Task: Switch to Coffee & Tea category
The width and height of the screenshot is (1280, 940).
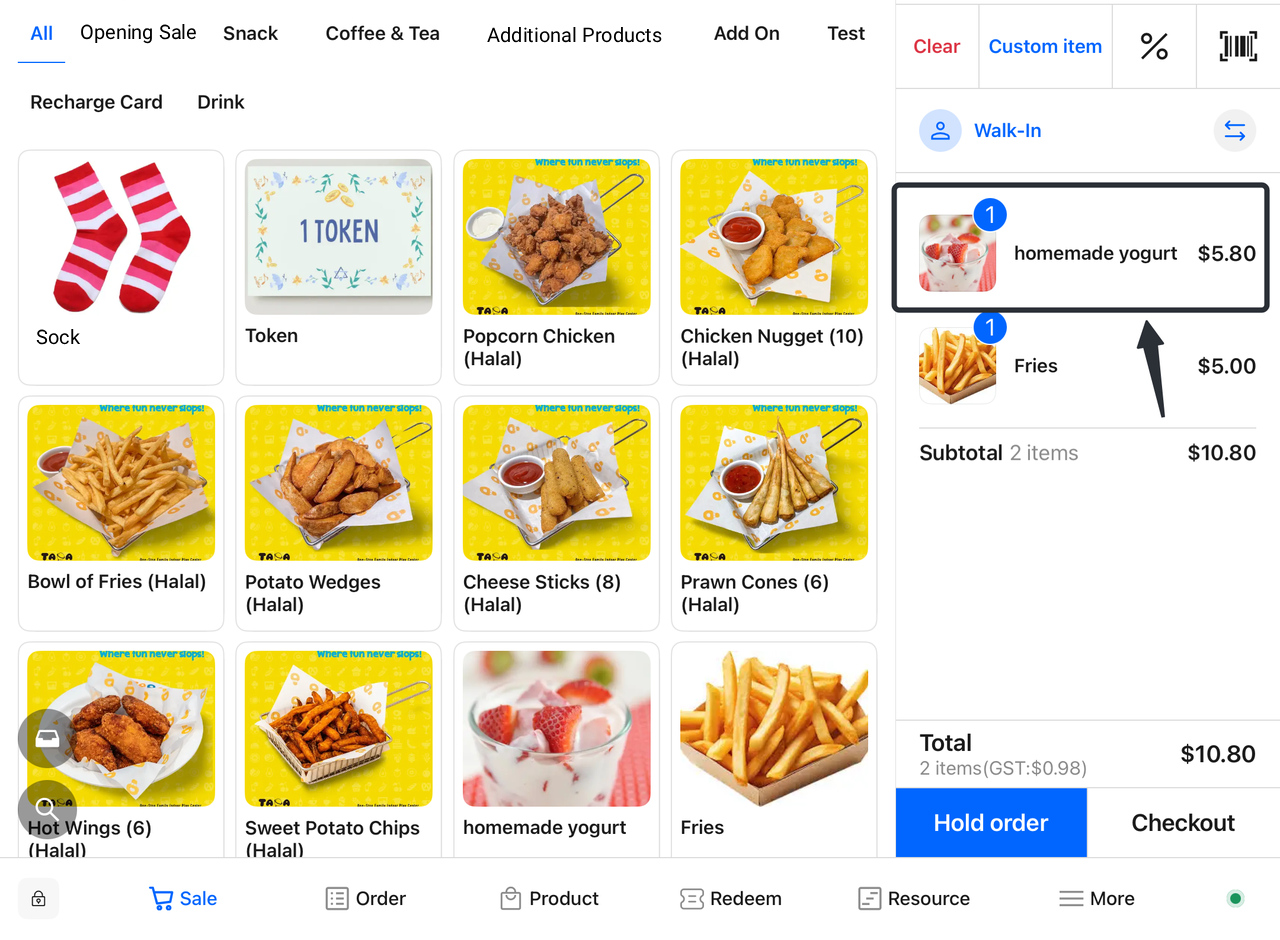Action: (382, 34)
